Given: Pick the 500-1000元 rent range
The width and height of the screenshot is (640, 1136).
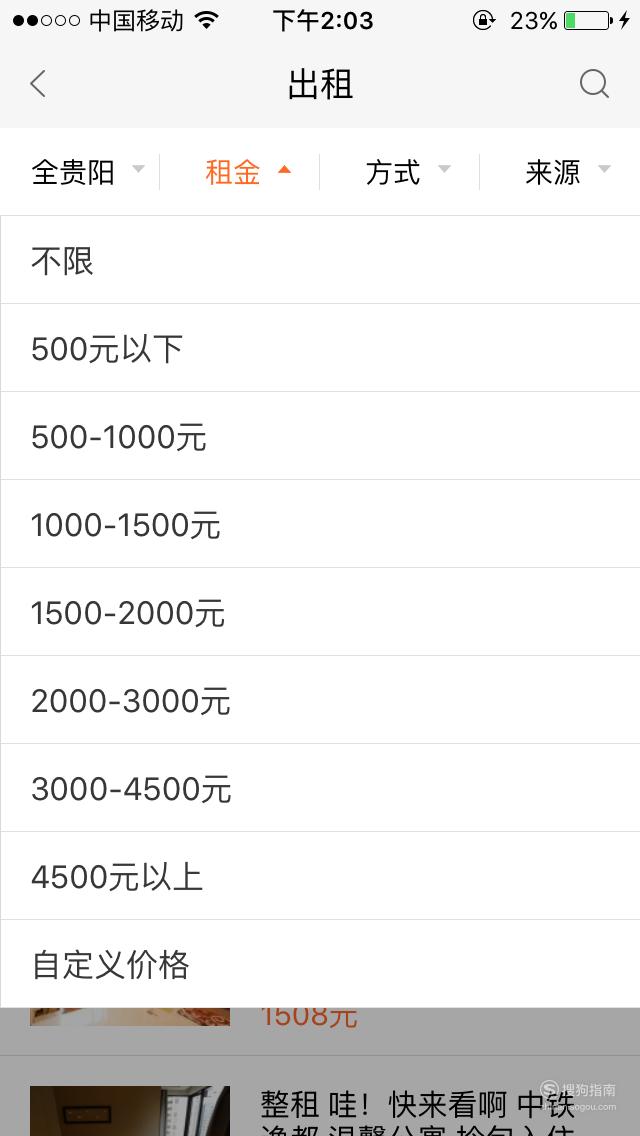Looking at the screenshot, I should click(x=320, y=436).
